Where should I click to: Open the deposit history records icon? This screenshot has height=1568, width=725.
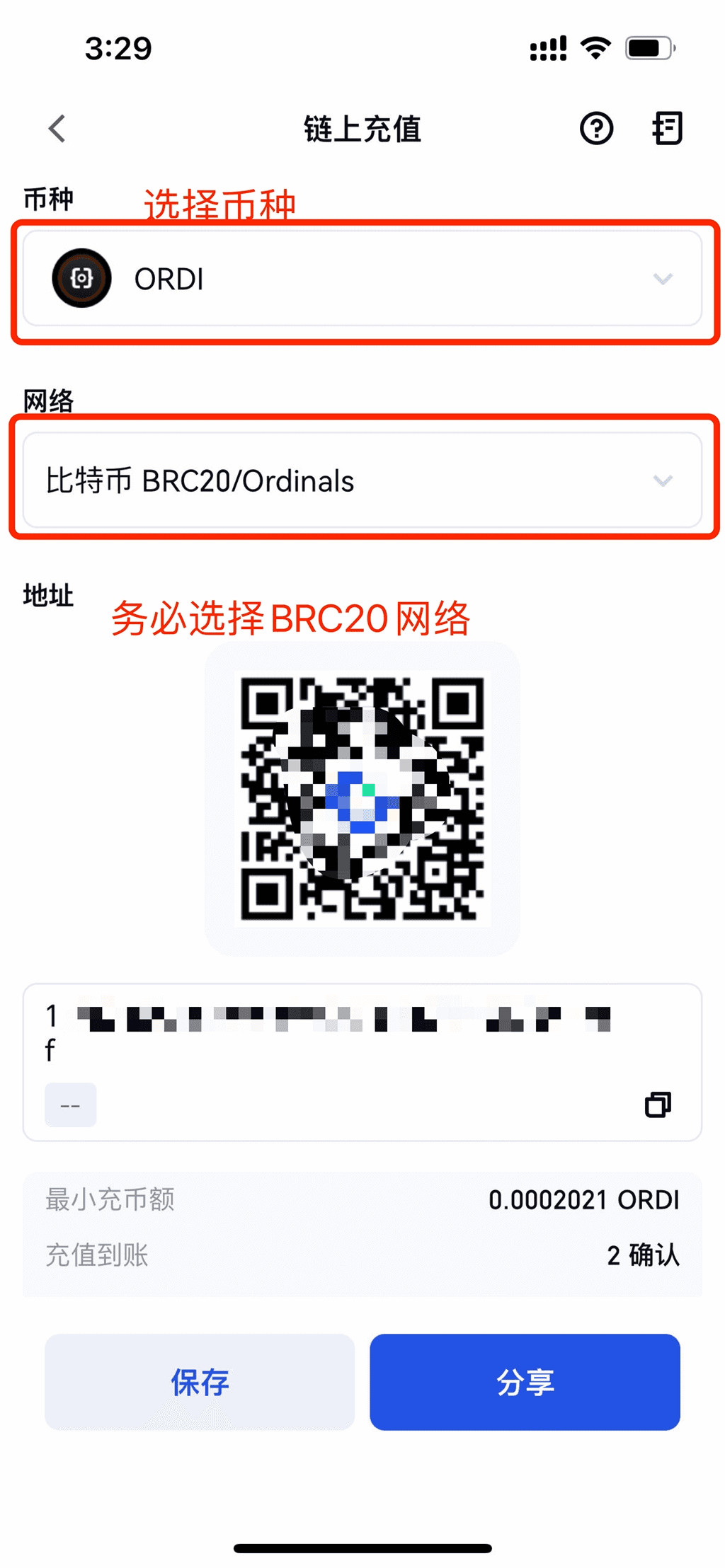point(667,129)
